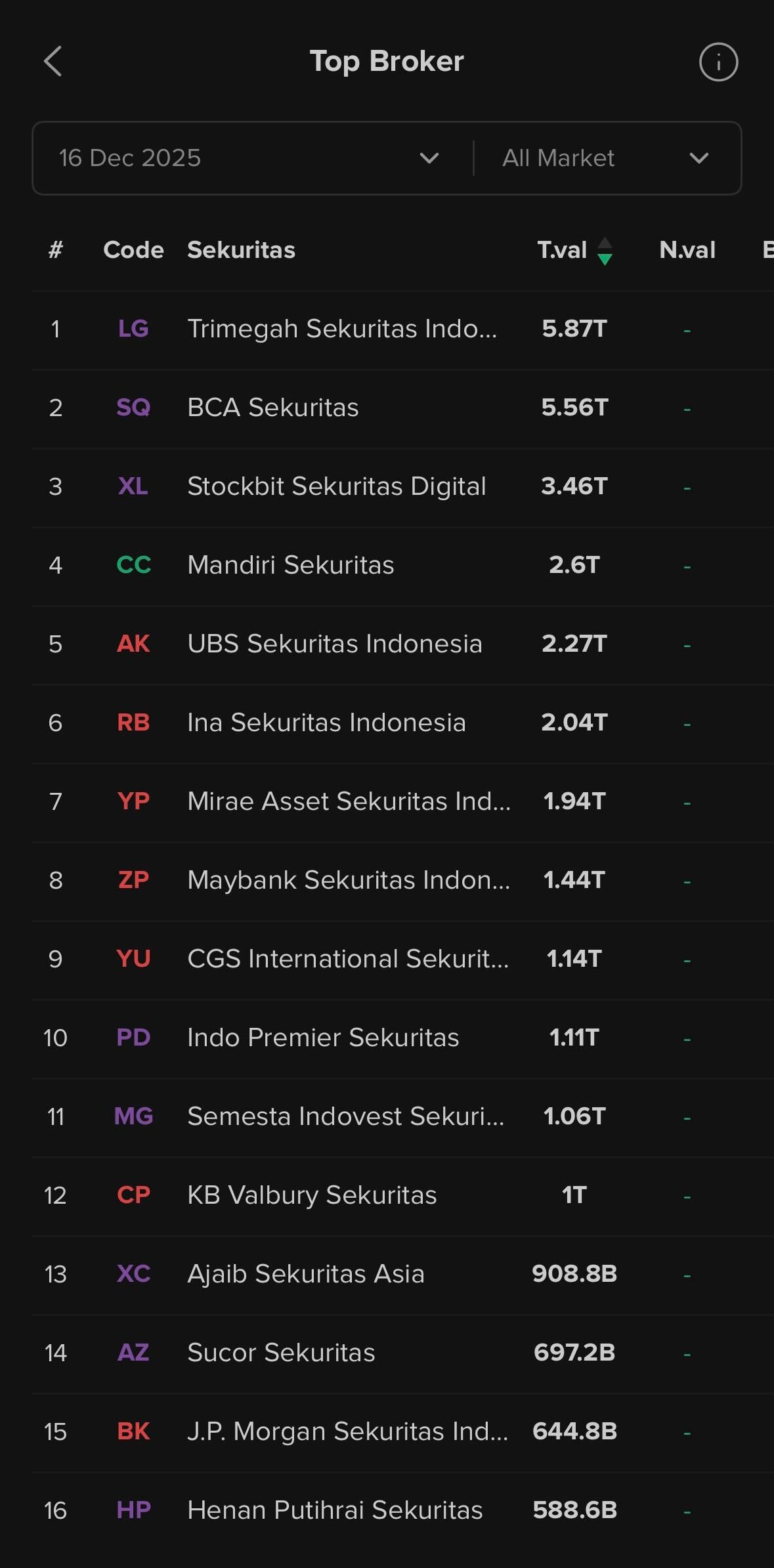Select BCA Sekuritas from the list
Image resolution: width=774 pixels, height=1568 pixels.
(x=272, y=407)
